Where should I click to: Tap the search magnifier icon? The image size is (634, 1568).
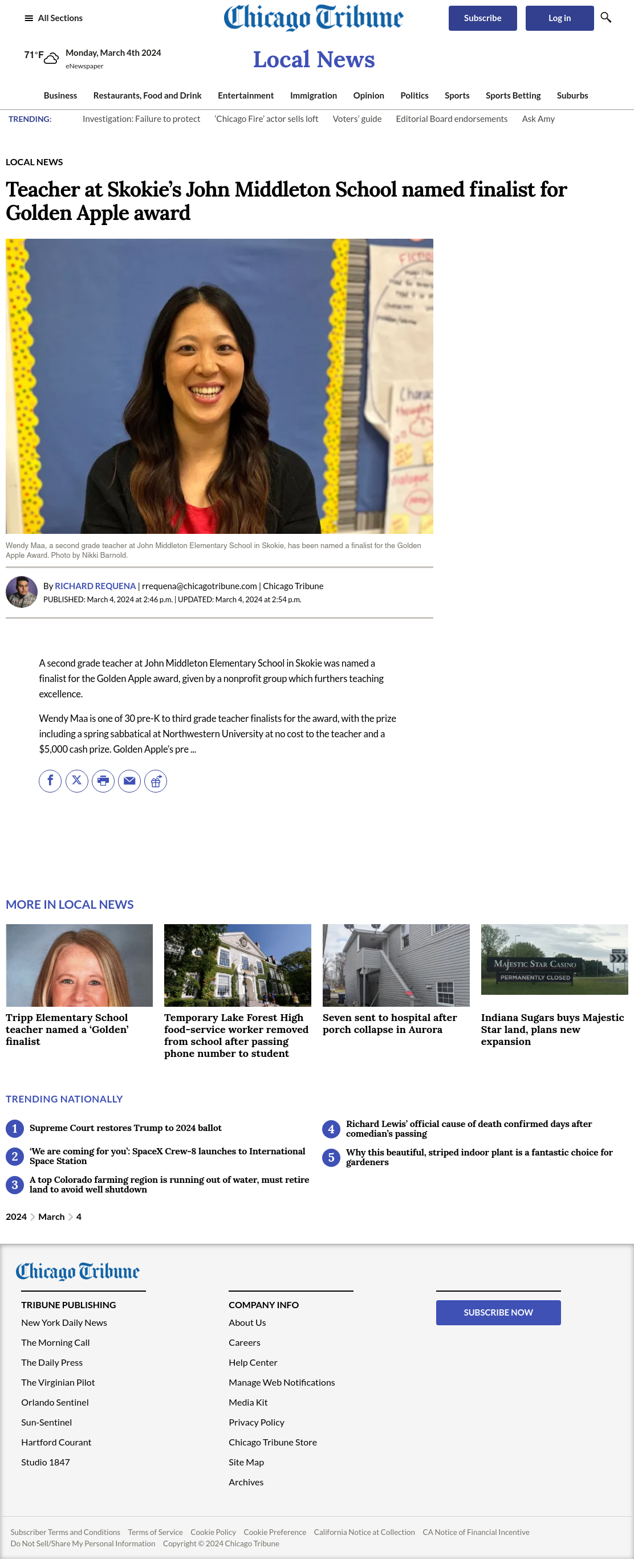tap(605, 18)
